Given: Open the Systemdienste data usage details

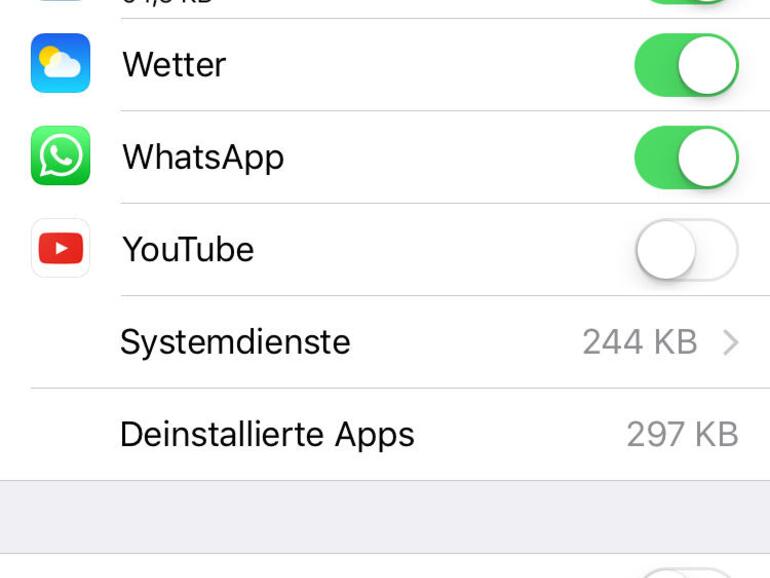Looking at the screenshot, I should coord(430,342).
